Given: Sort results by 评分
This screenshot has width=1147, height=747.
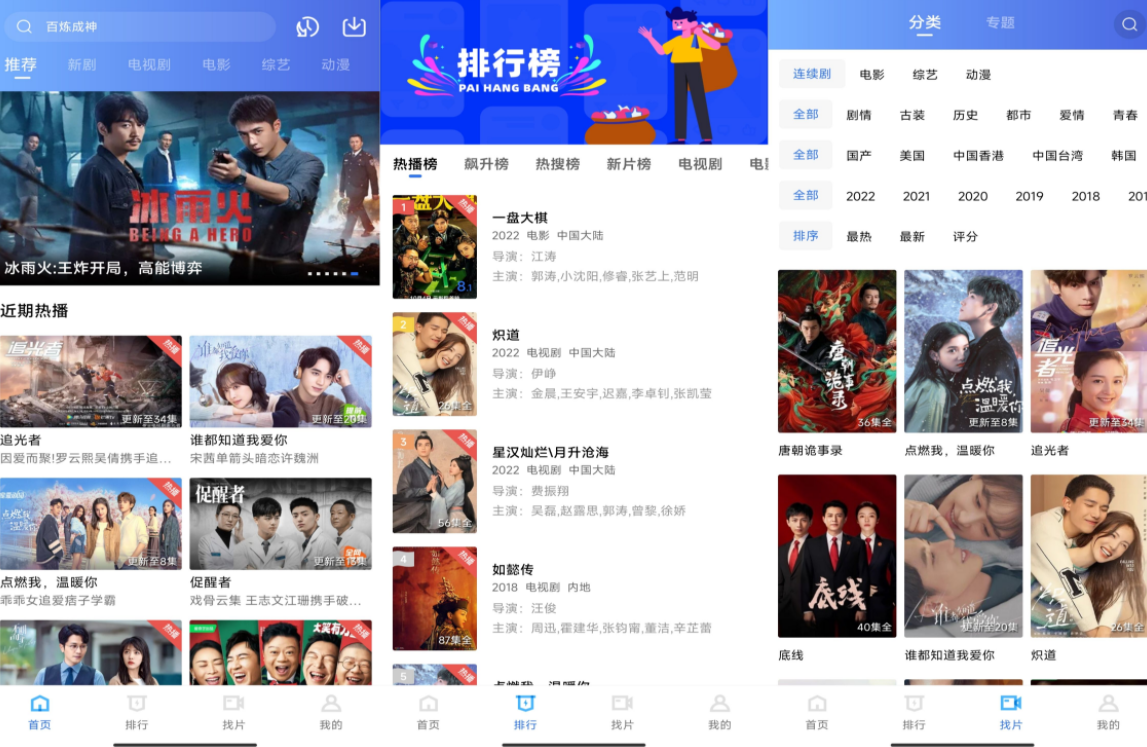Looking at the screenshot, I should click(965, 237).
